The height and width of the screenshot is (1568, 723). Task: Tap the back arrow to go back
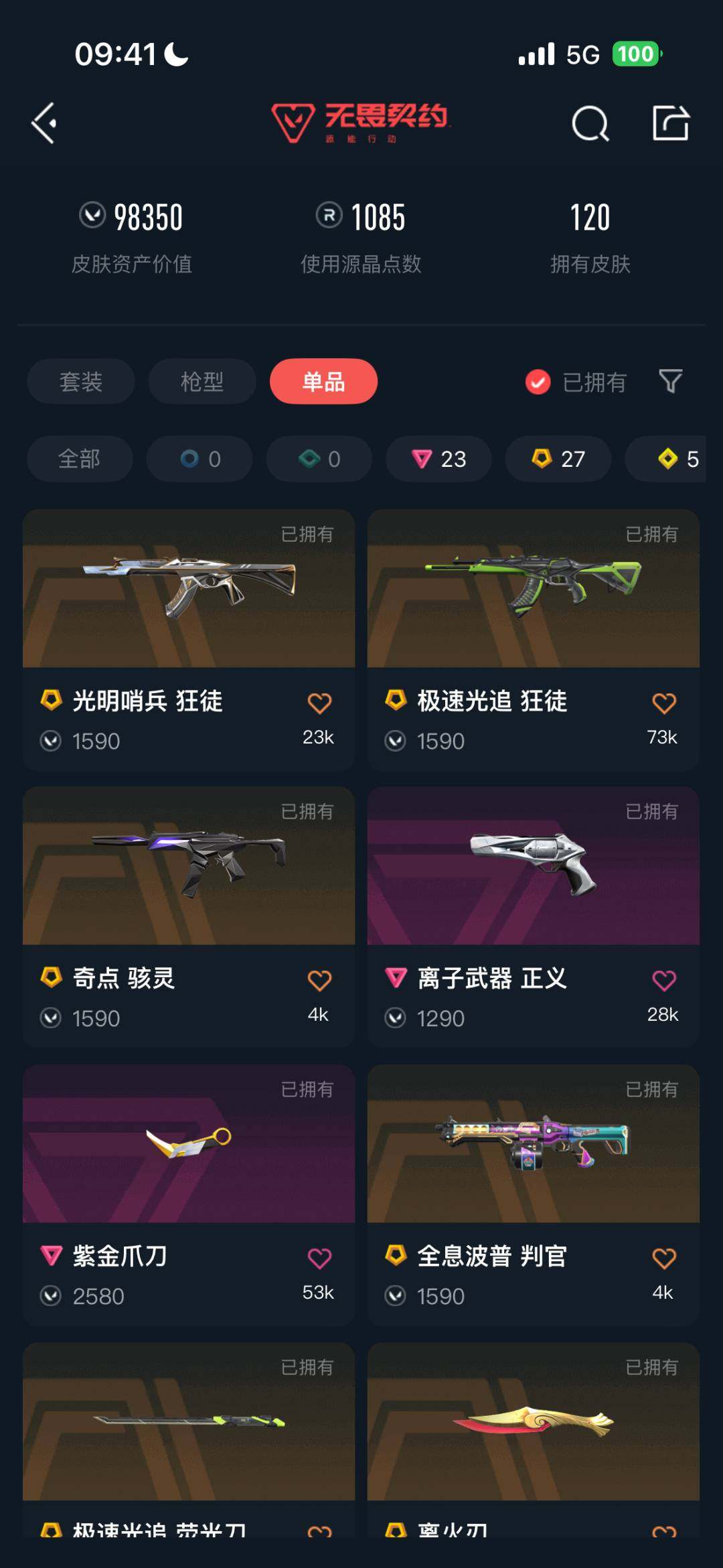point(44,123)
